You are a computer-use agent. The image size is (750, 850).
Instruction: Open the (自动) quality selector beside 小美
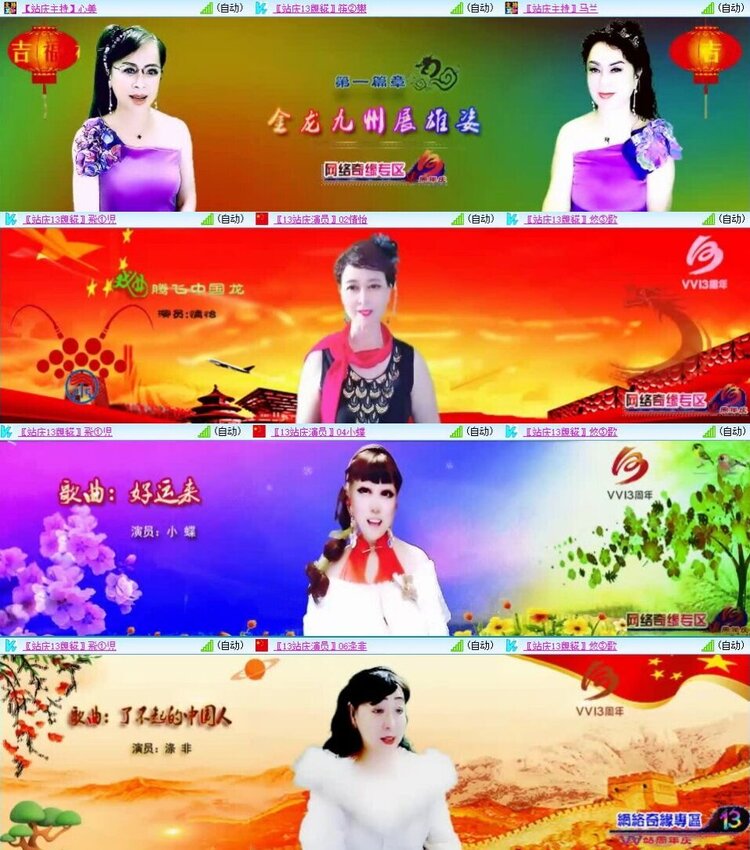tap(227, 8)
